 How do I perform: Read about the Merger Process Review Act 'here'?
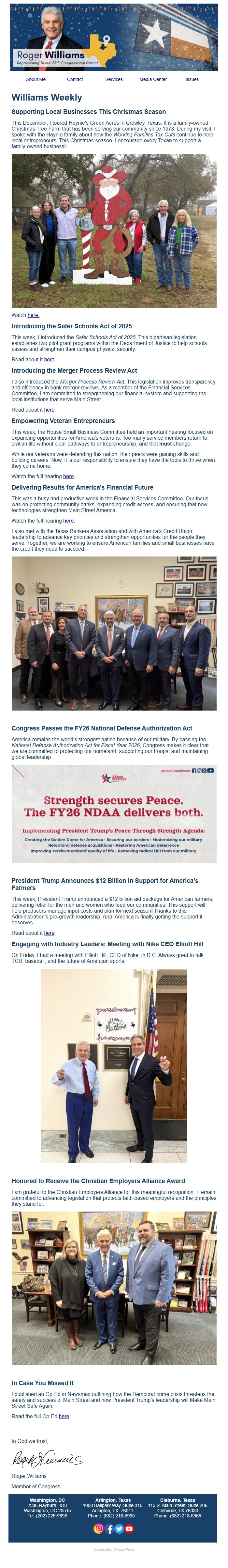point(49,410)
